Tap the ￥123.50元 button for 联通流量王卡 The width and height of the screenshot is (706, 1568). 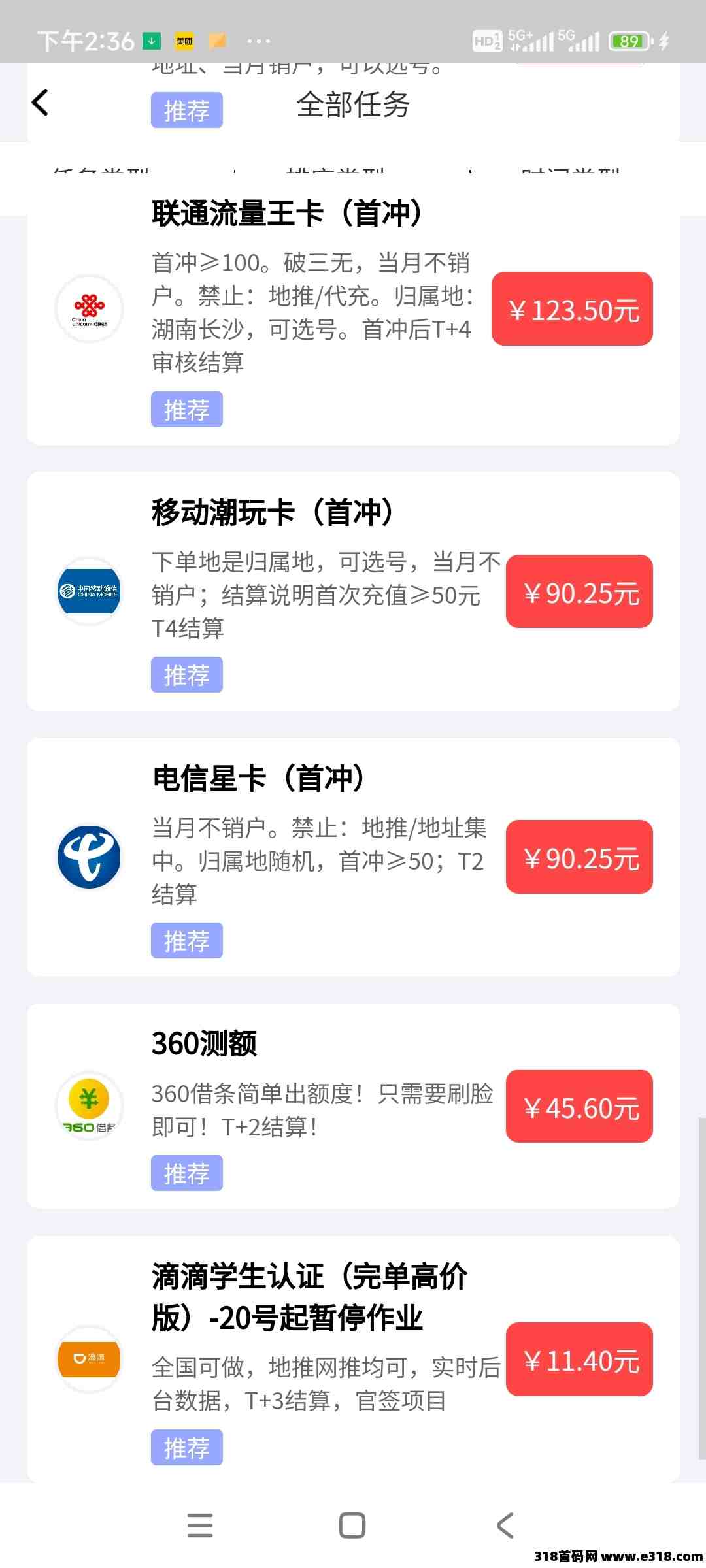[x=572, y=309]
